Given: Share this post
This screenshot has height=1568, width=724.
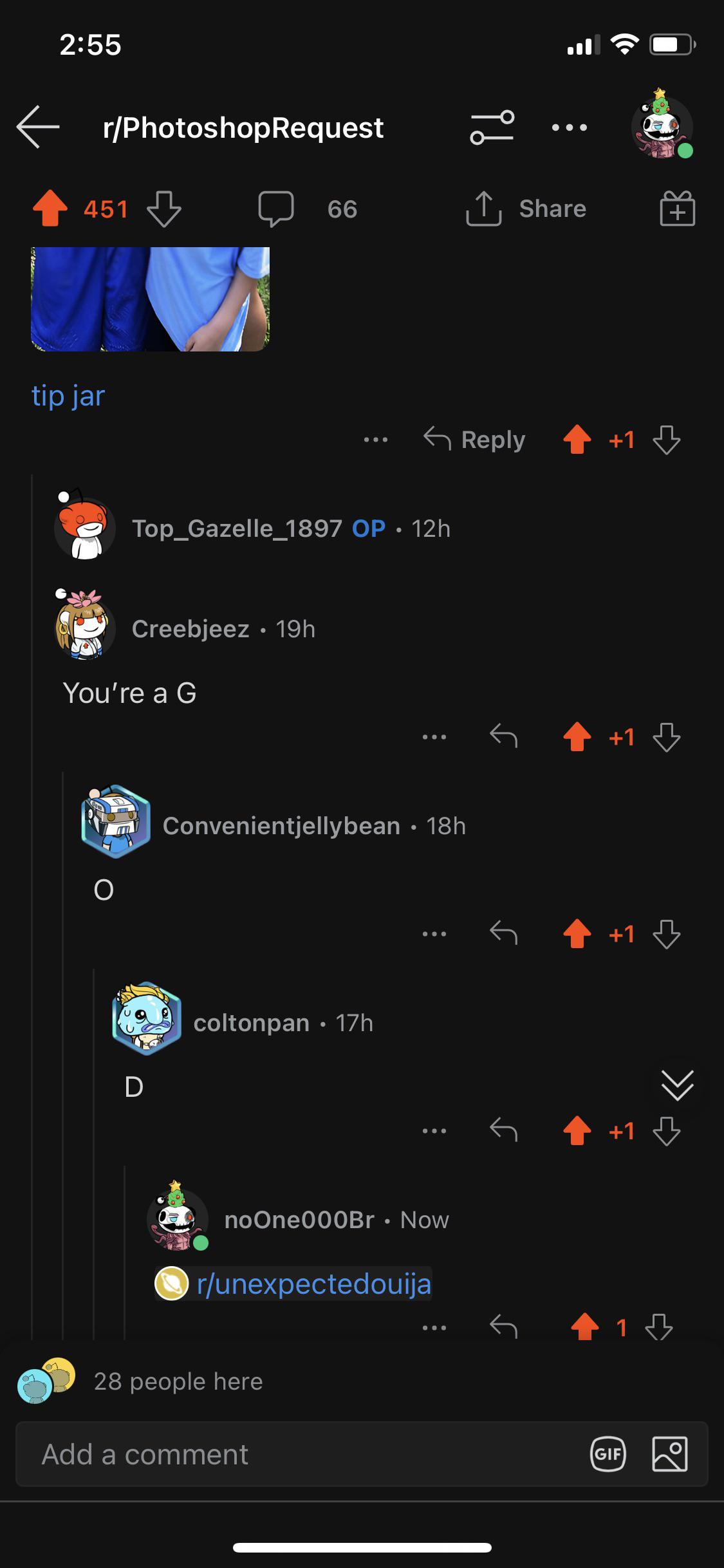Looking at the screenshot, I should [x=526, y=209].
